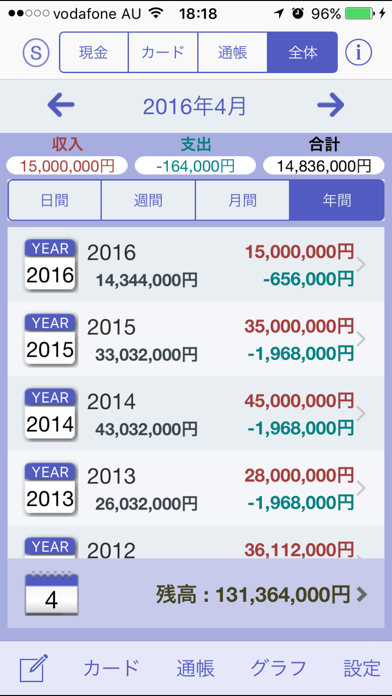This screenshot has width=392, height=696.
Task: Open the 残高 balance row
Action: pyautogui.click(x=196, y=594)
